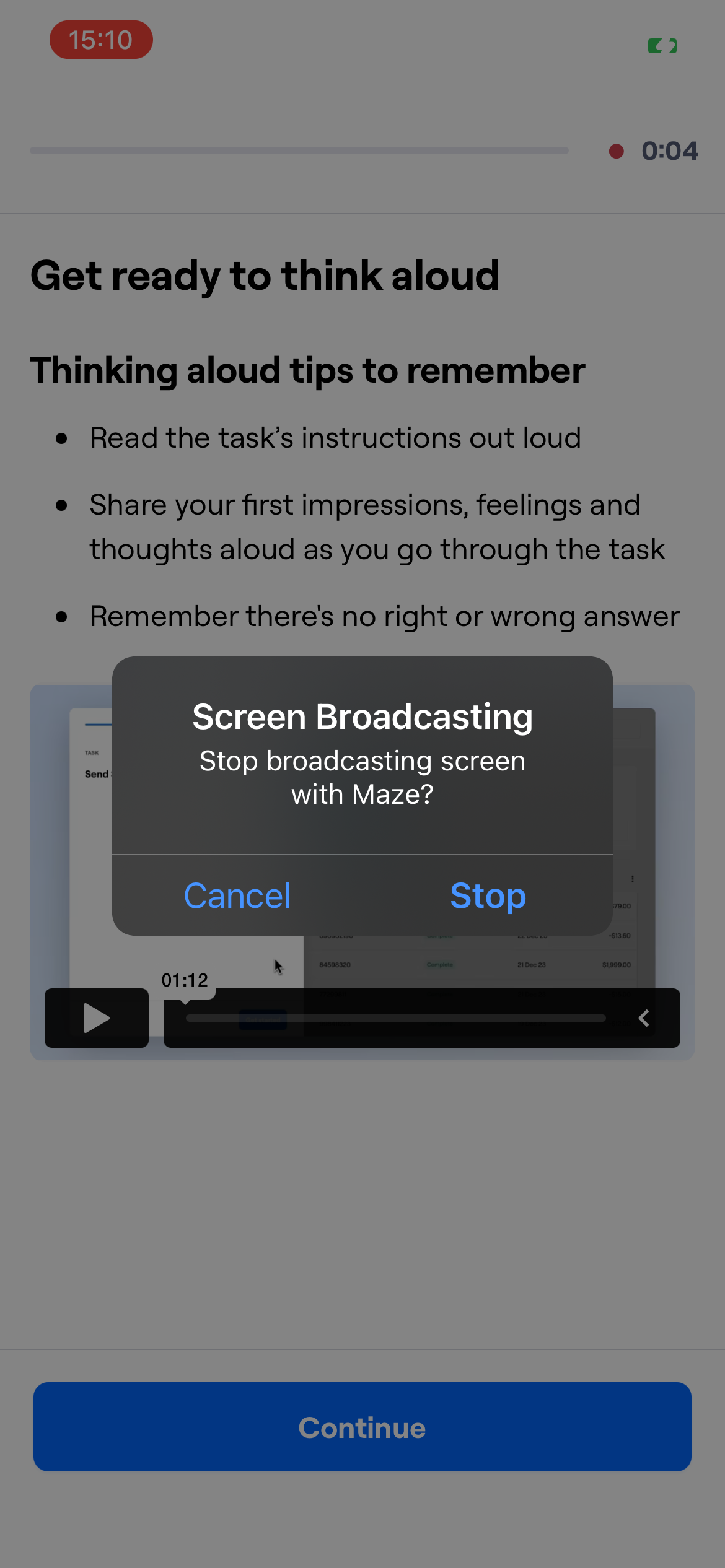Screen dimensions: 725x1568
Task: Stop broadcasting screen with Maze
Action: pyautogui.click(x=488, y=895)
